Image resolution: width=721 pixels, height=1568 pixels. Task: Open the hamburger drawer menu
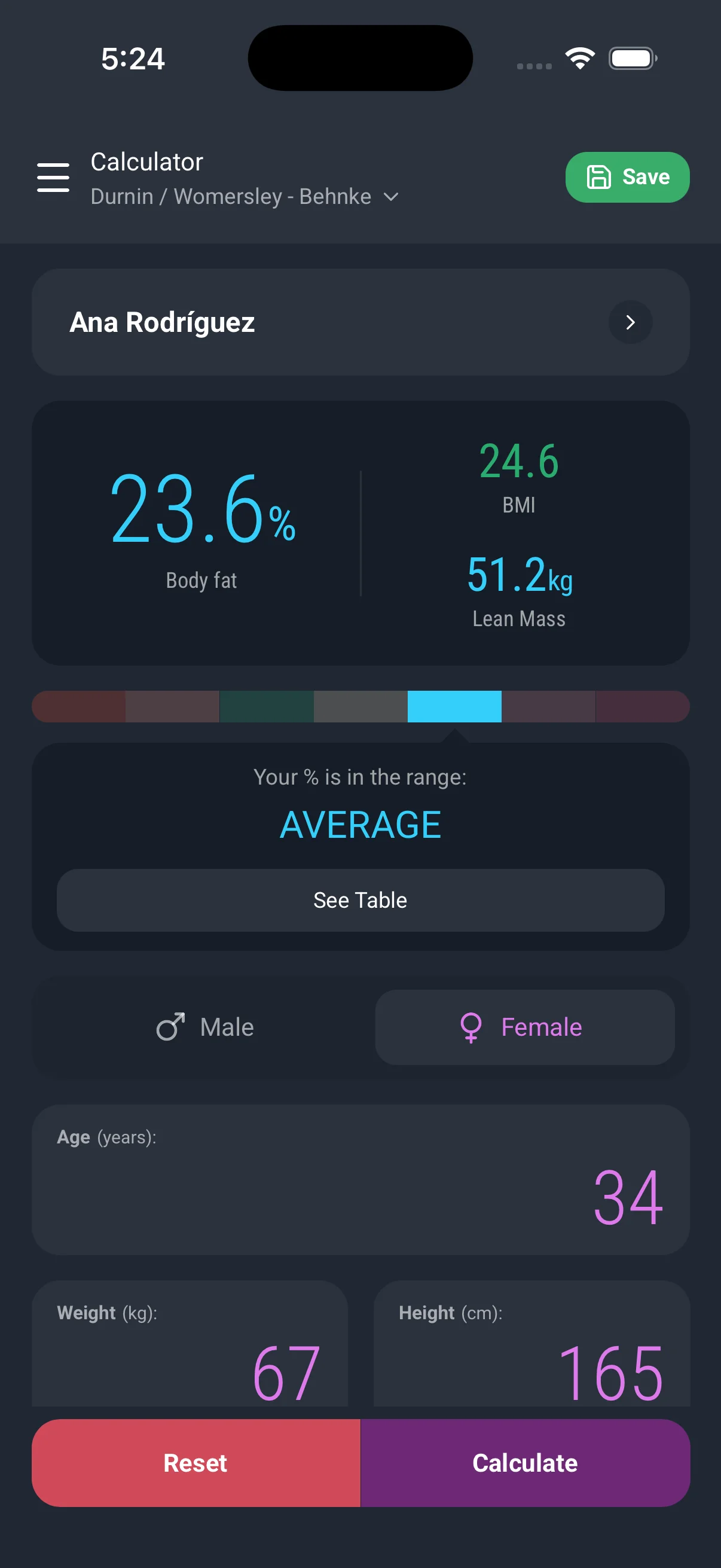click(x=53, y=177)
